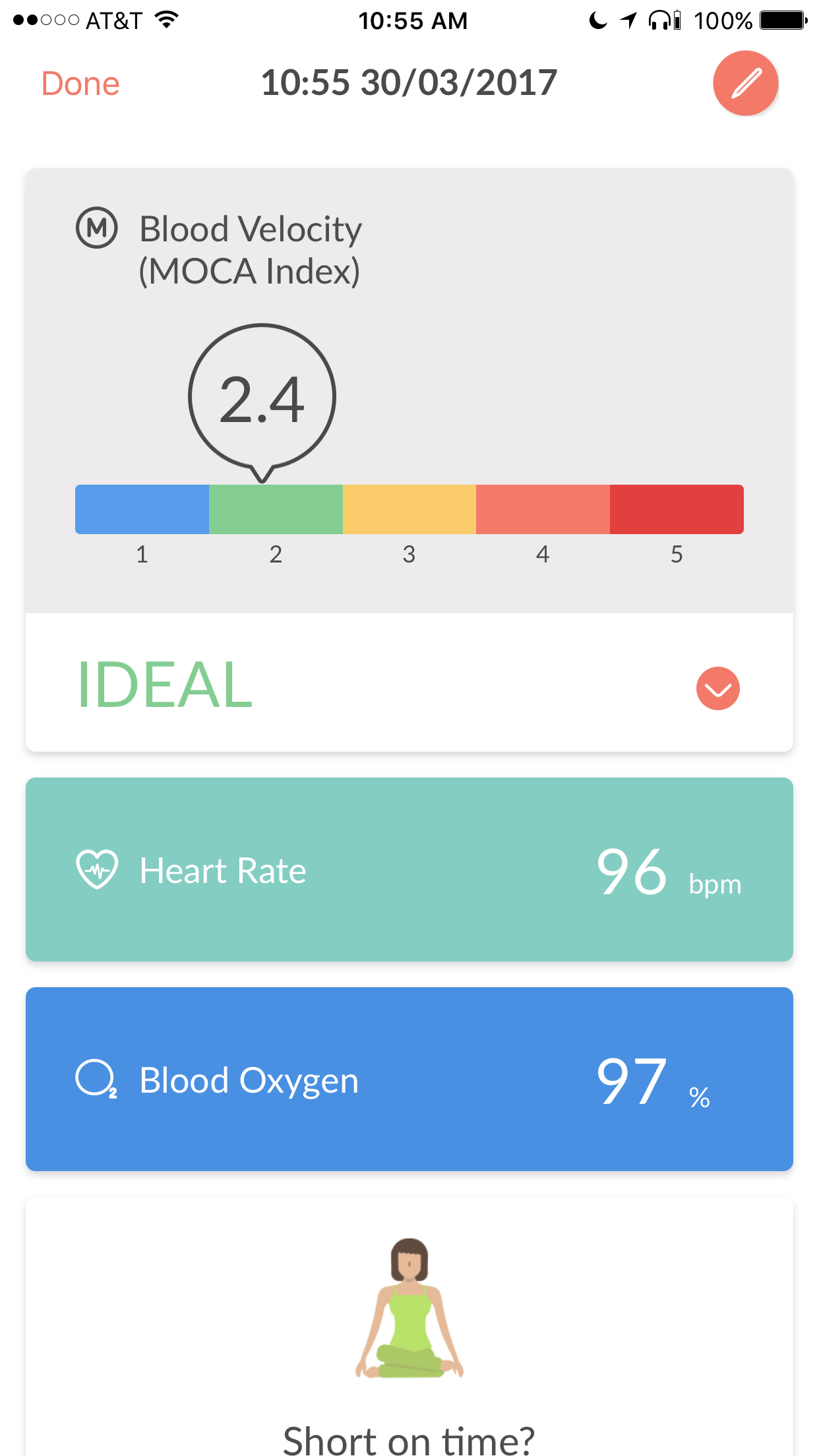
Task: Tap Done to close the reading
Action: (80, 84)
